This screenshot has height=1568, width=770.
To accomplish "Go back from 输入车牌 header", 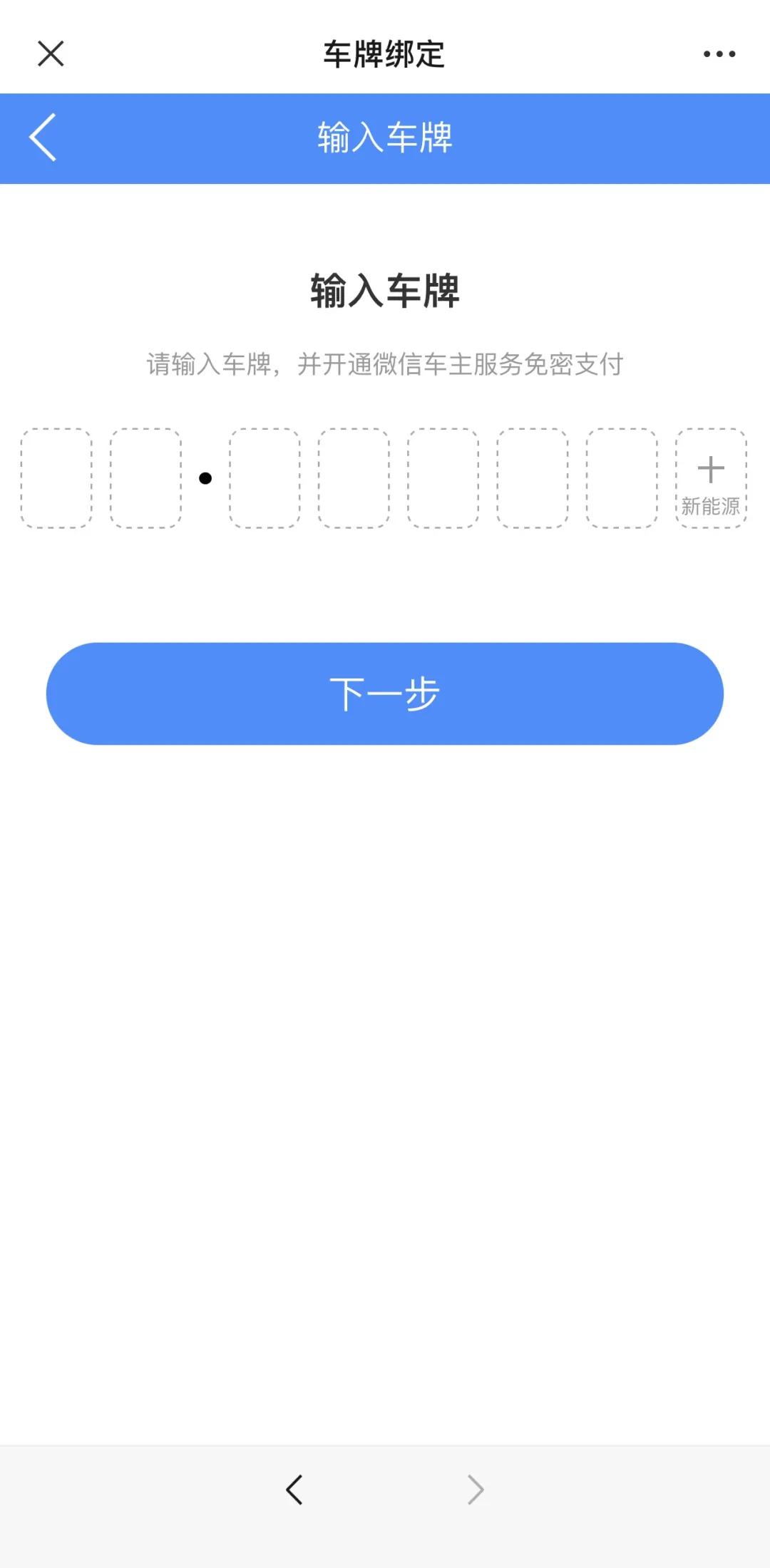I will [x=43, y=138].
